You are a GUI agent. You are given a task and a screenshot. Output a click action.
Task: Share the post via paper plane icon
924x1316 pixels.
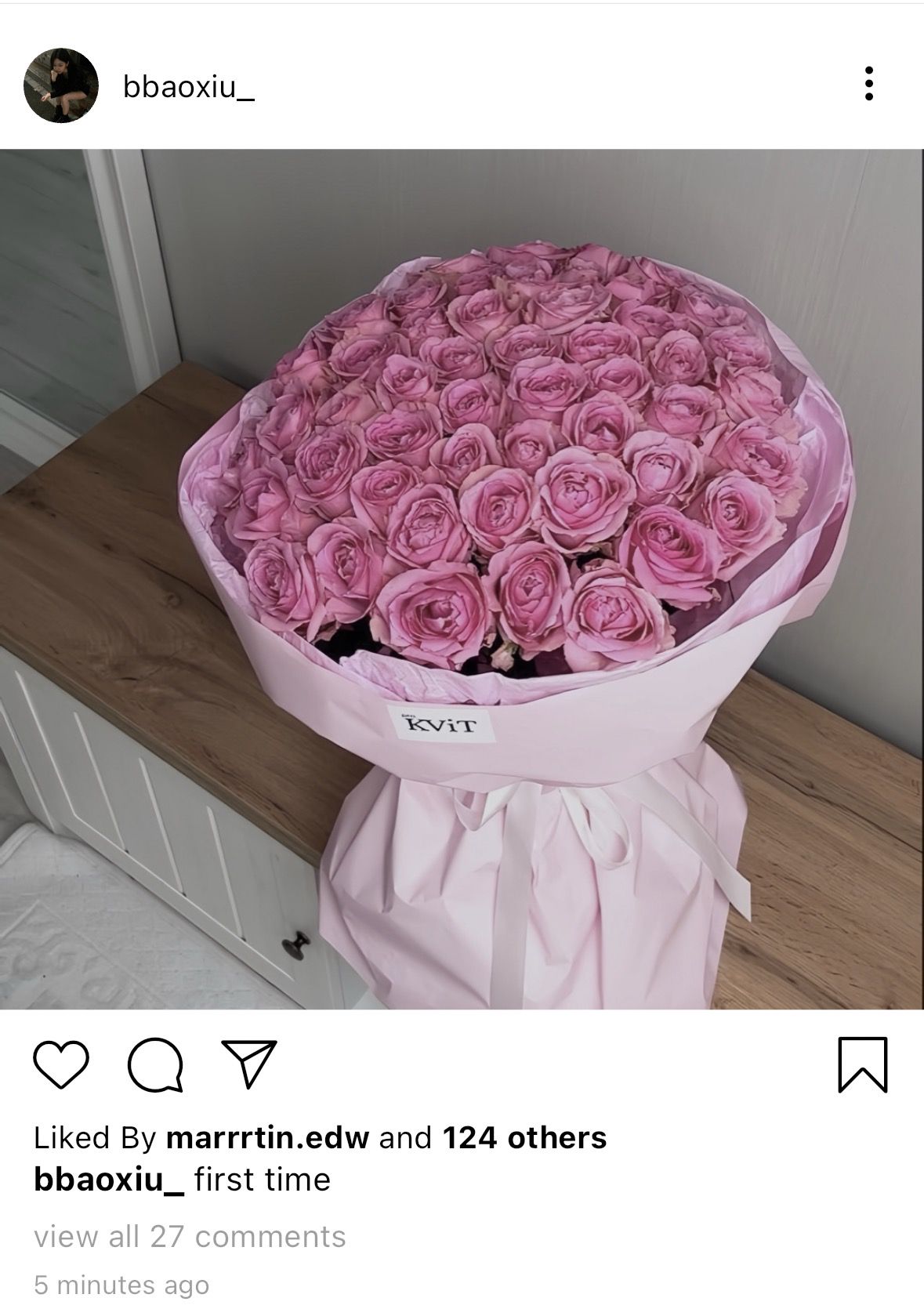click(249, 1064)
